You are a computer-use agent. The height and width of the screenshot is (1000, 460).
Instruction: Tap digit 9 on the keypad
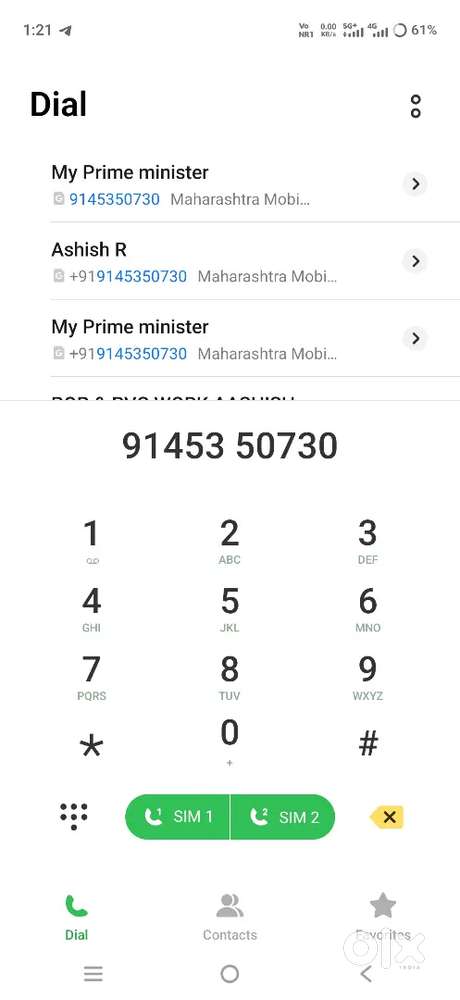[367, 677]
